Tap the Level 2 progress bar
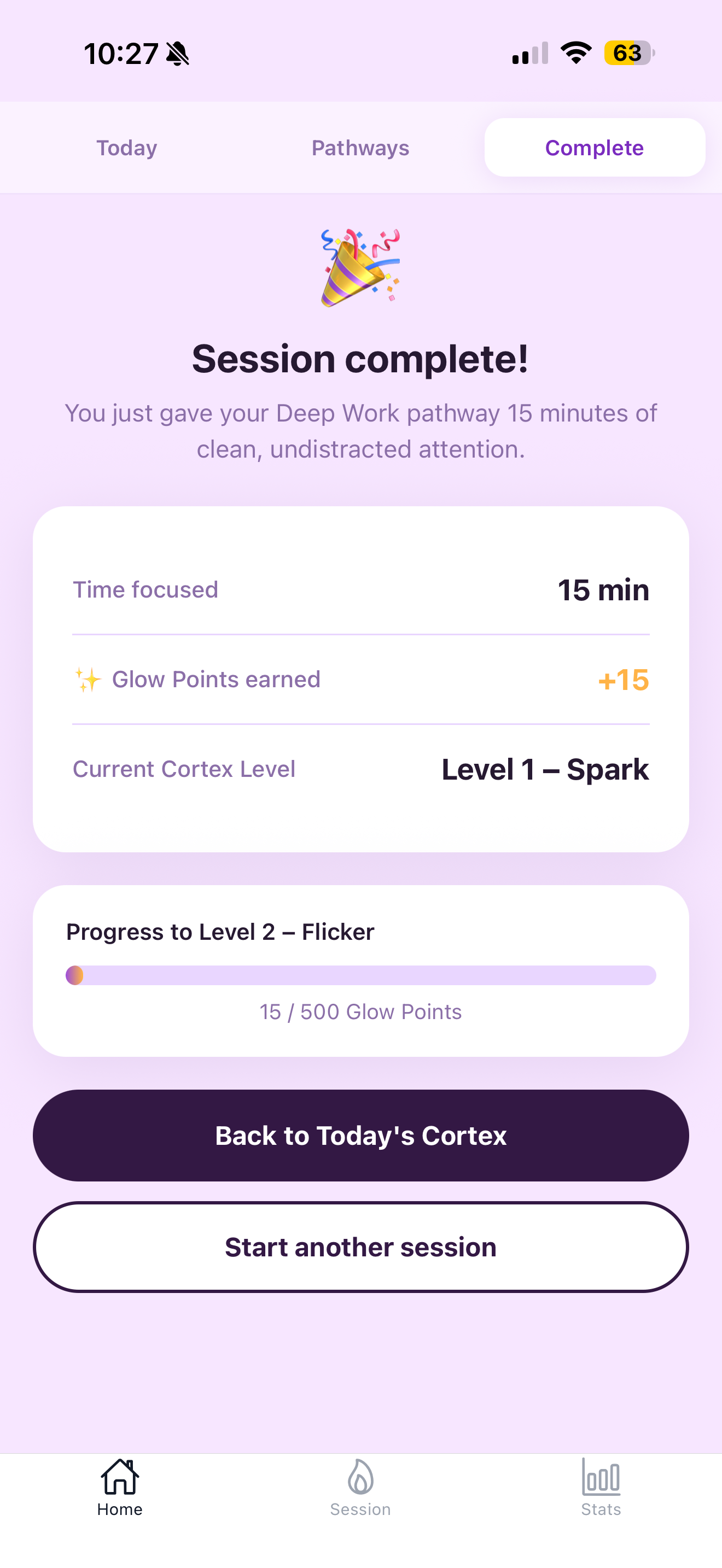The width and height of the screenshot is (722, 1568). point(360,975)
